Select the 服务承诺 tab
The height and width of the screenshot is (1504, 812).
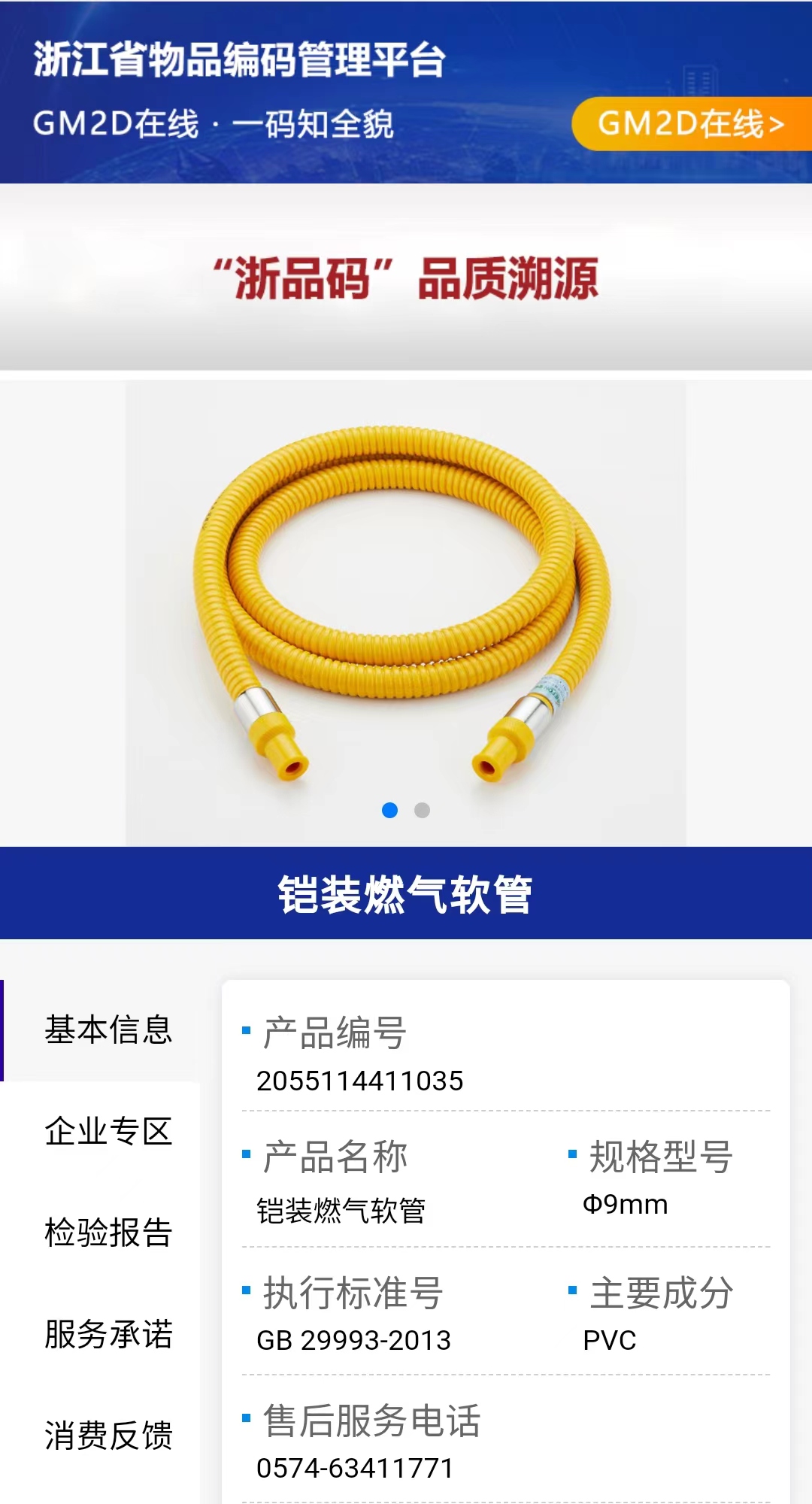pyautogui.click(x=108, y=1334)
